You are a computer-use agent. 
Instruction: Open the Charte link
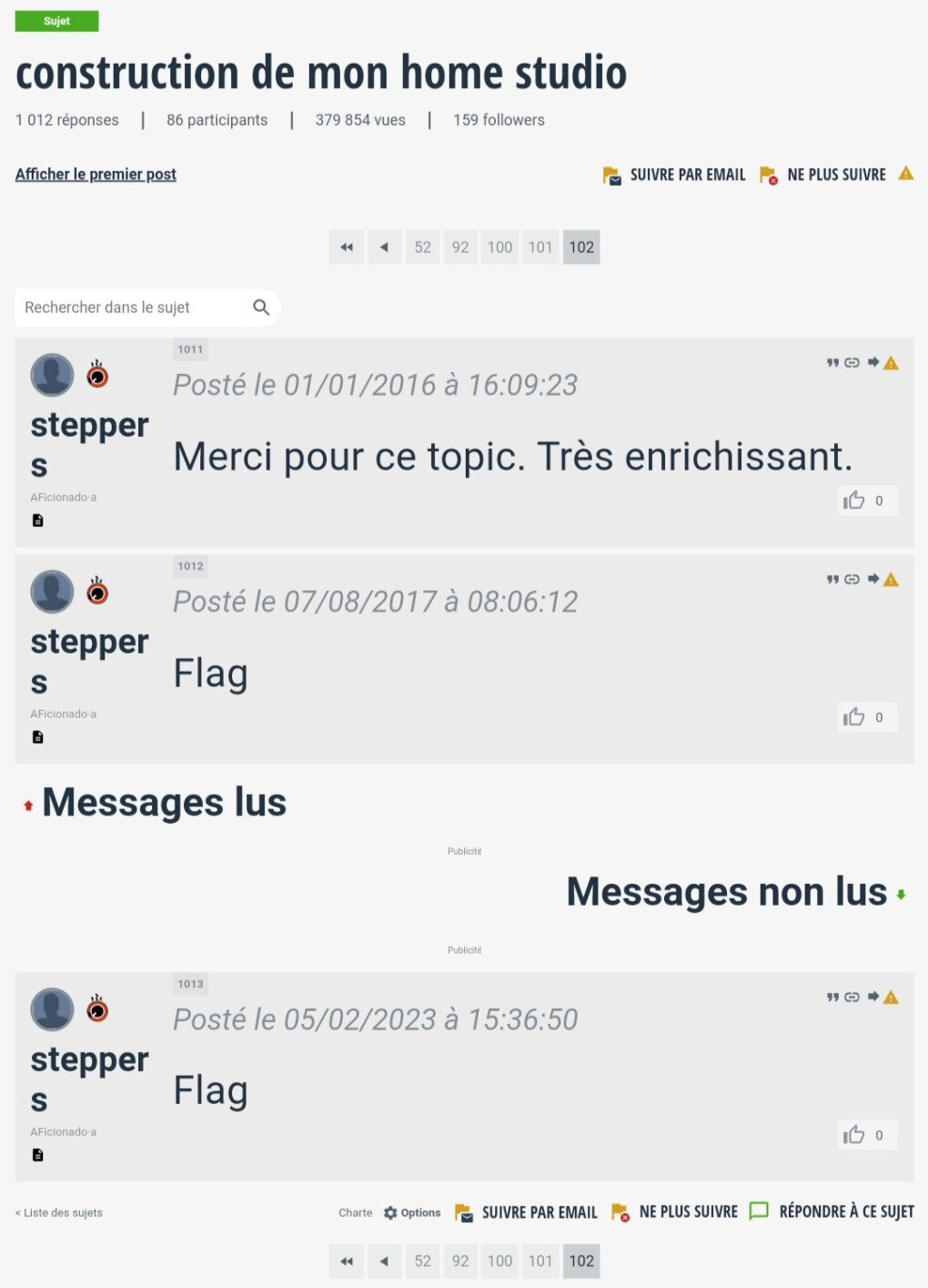pyautogui.click(x=355, y=1212)
